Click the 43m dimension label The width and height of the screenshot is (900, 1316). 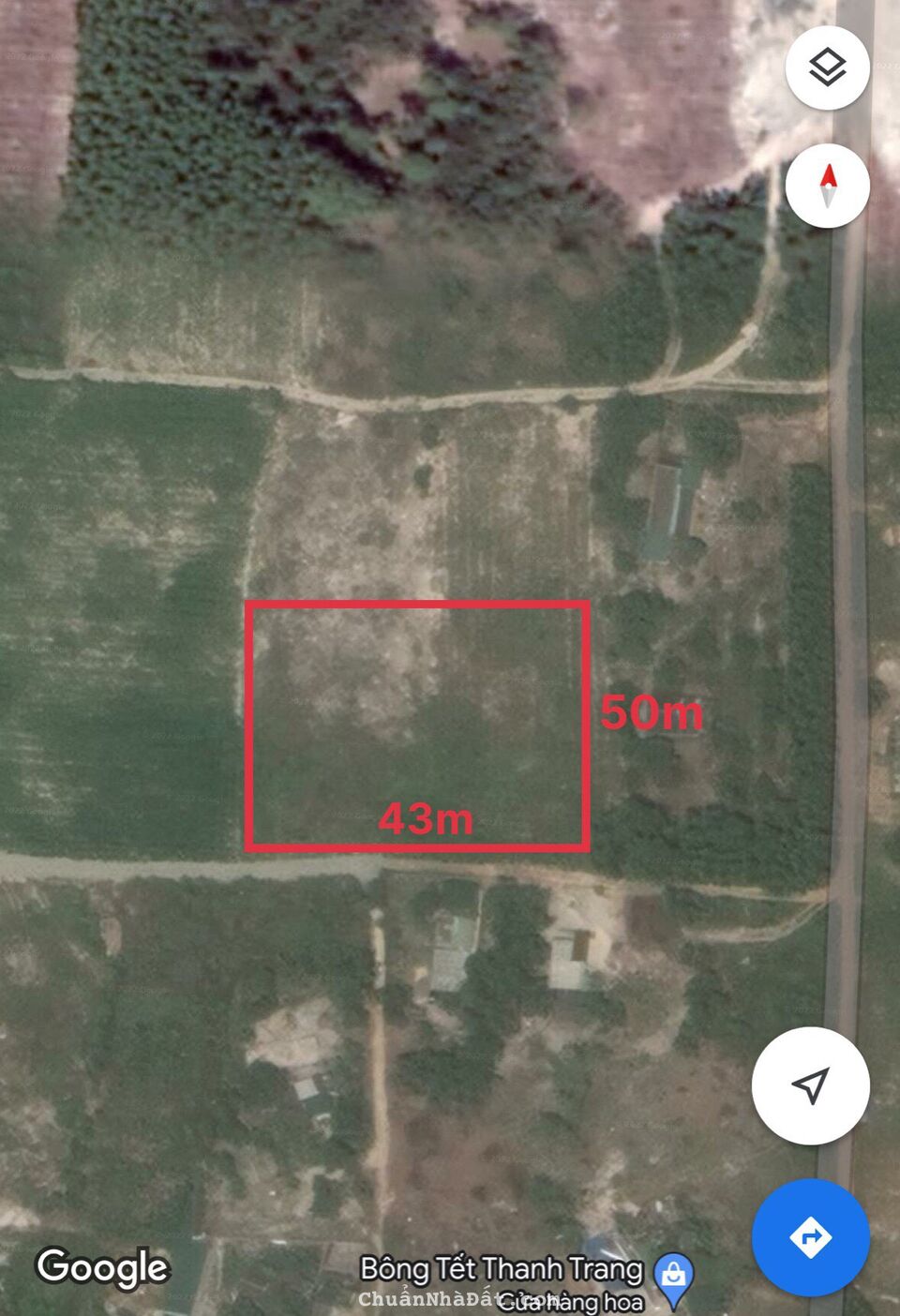[x=427, y=819]
